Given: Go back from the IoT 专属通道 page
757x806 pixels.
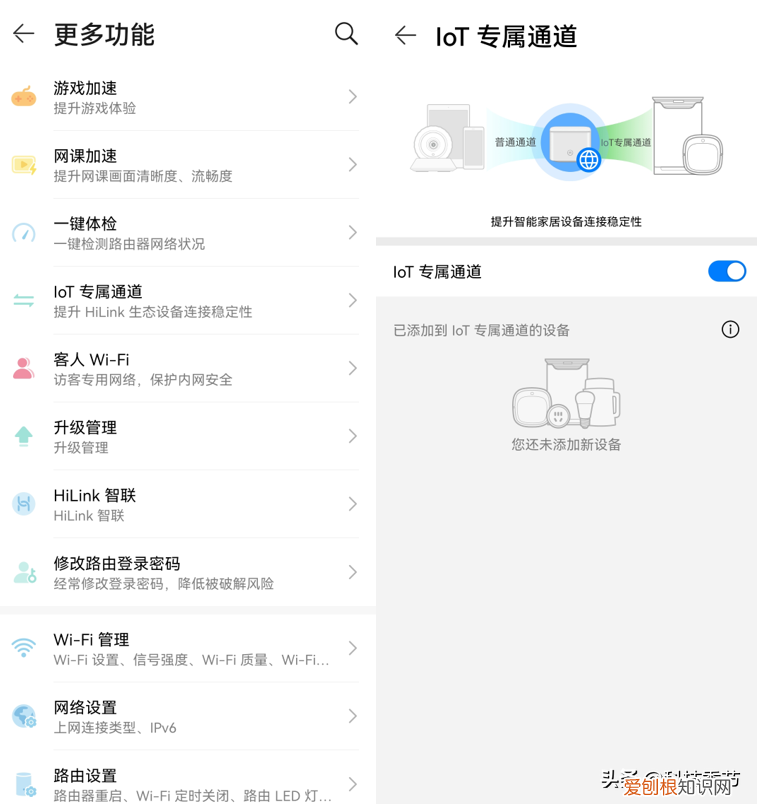Looking at the screenshot, I should coord(404,35).
